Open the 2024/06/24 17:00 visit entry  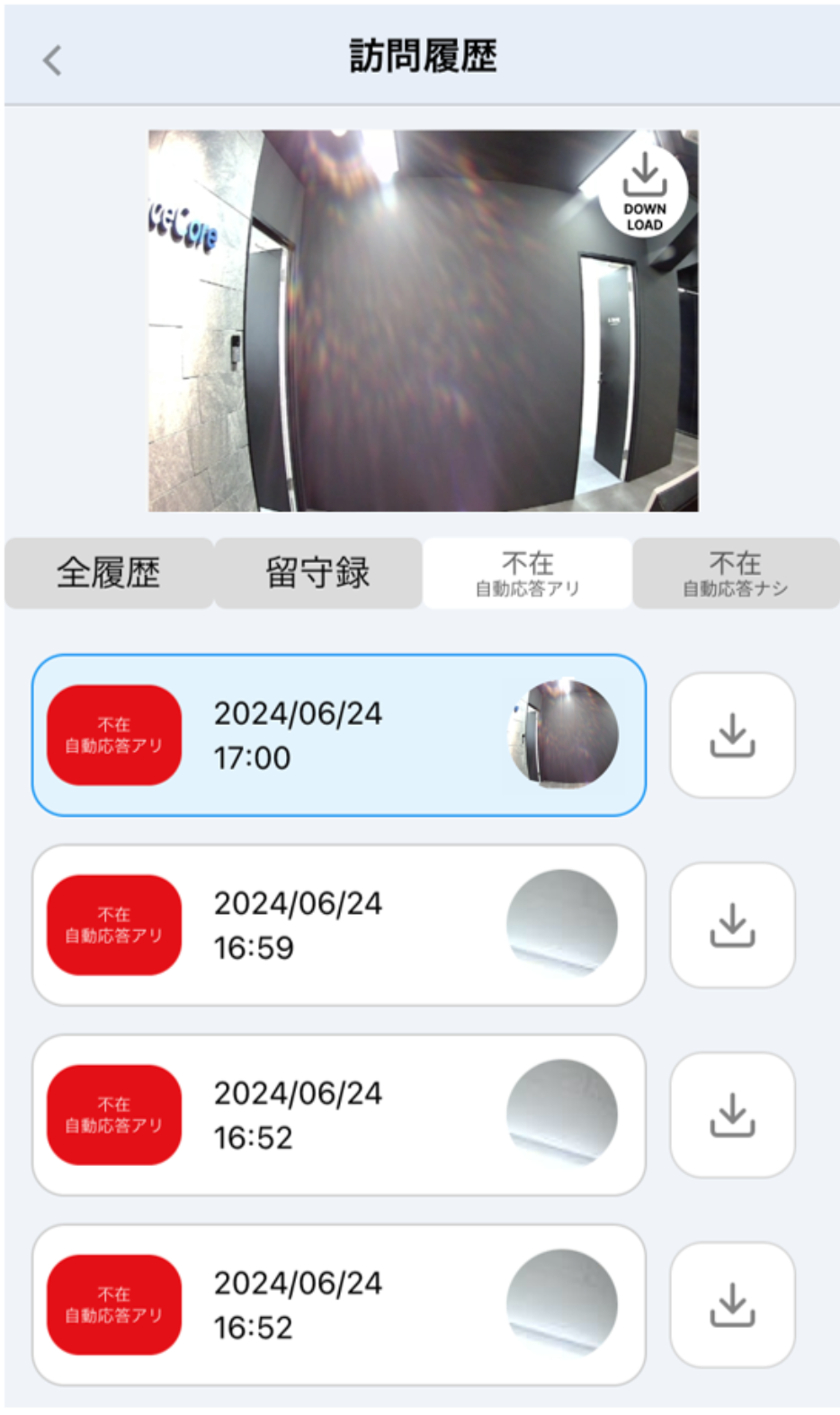pos(338,735)
